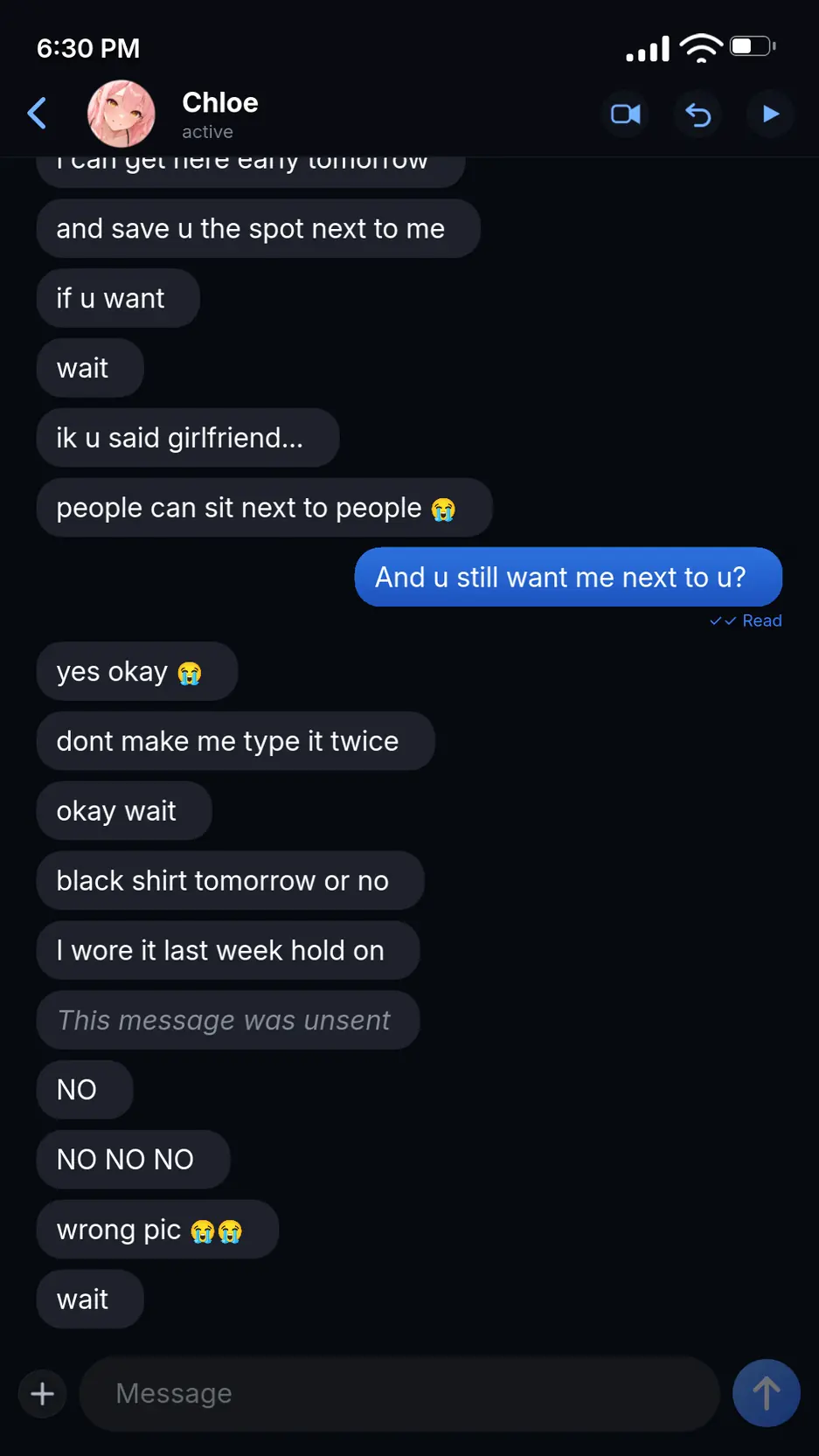Focus the Message text field
Viewport: 819px width, 1456px height.
[x=399, y=1393]
